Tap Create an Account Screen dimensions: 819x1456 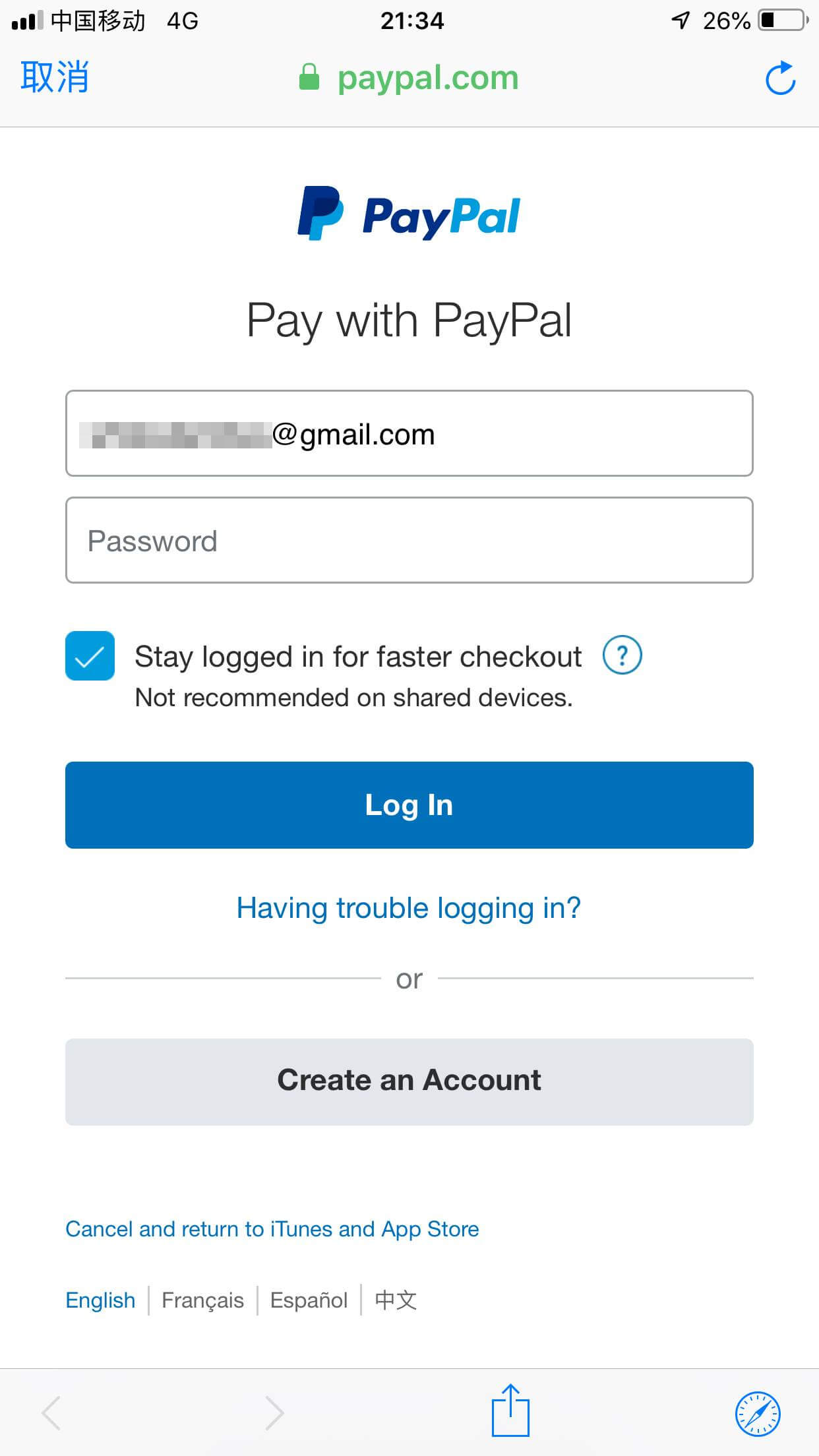click(409, 1081)
